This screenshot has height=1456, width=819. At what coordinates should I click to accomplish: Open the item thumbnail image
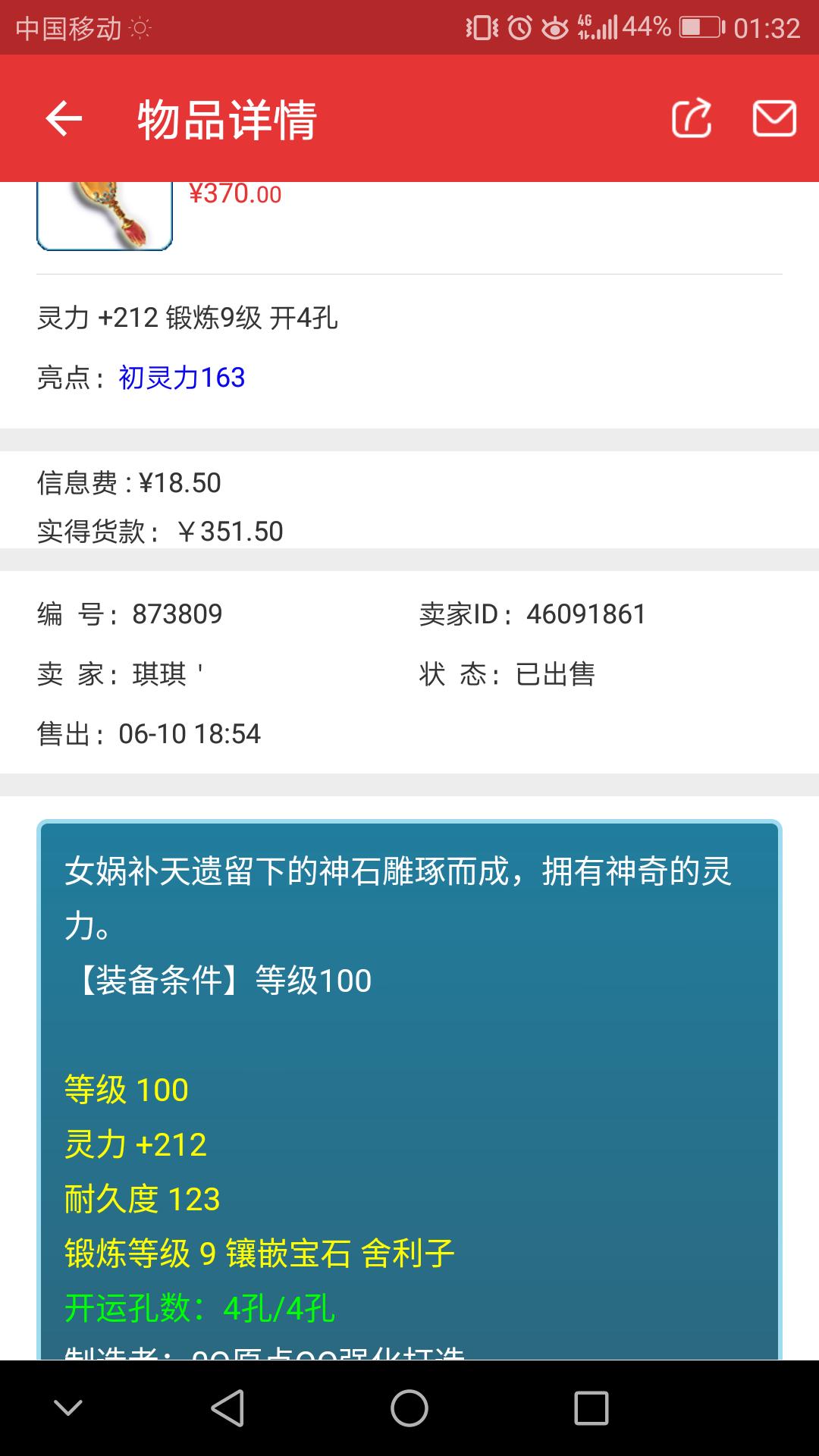point(105,216)
